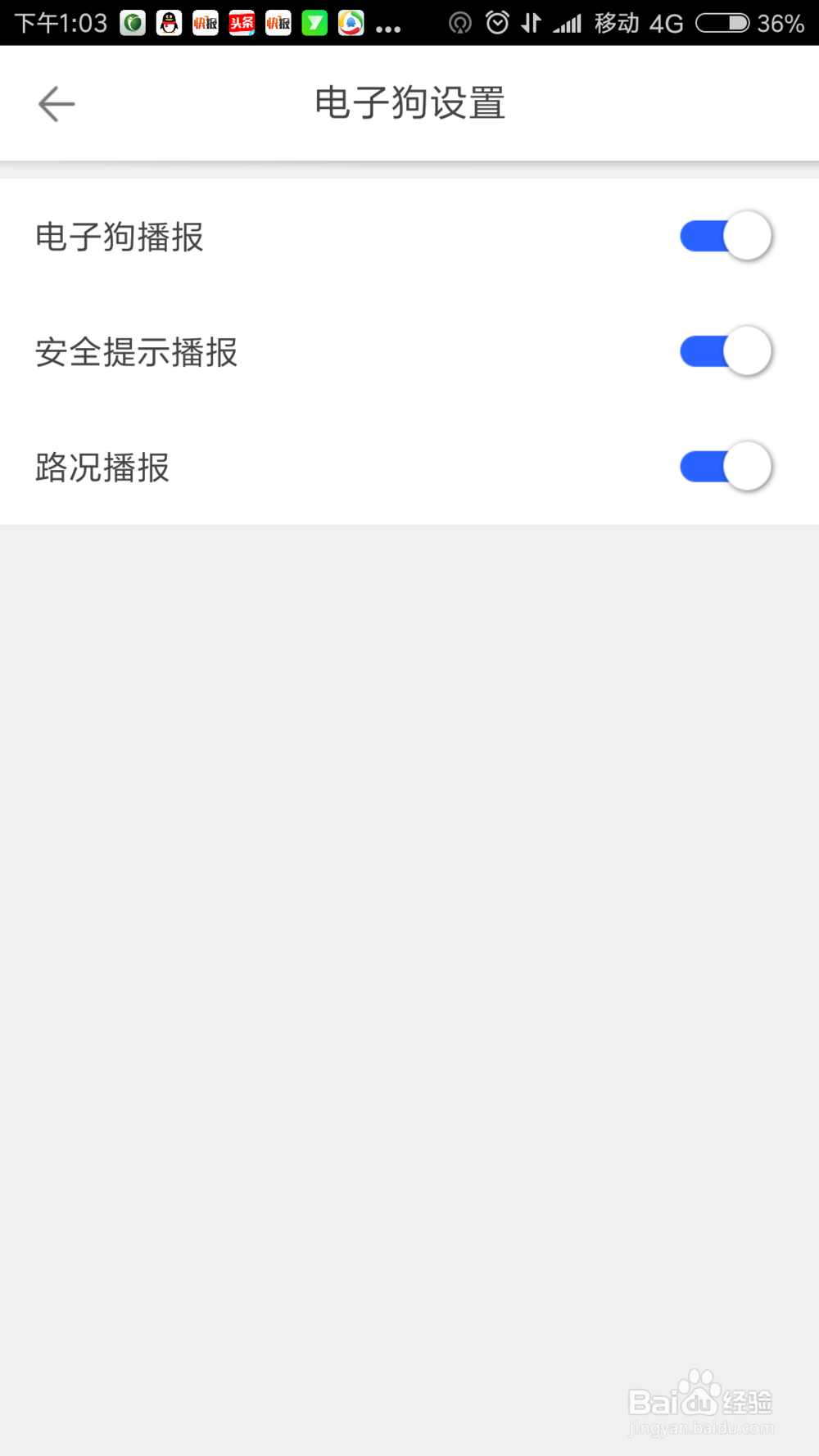
Task: Tap the green Y-shaped app notification icon
Action: [315, 22]
